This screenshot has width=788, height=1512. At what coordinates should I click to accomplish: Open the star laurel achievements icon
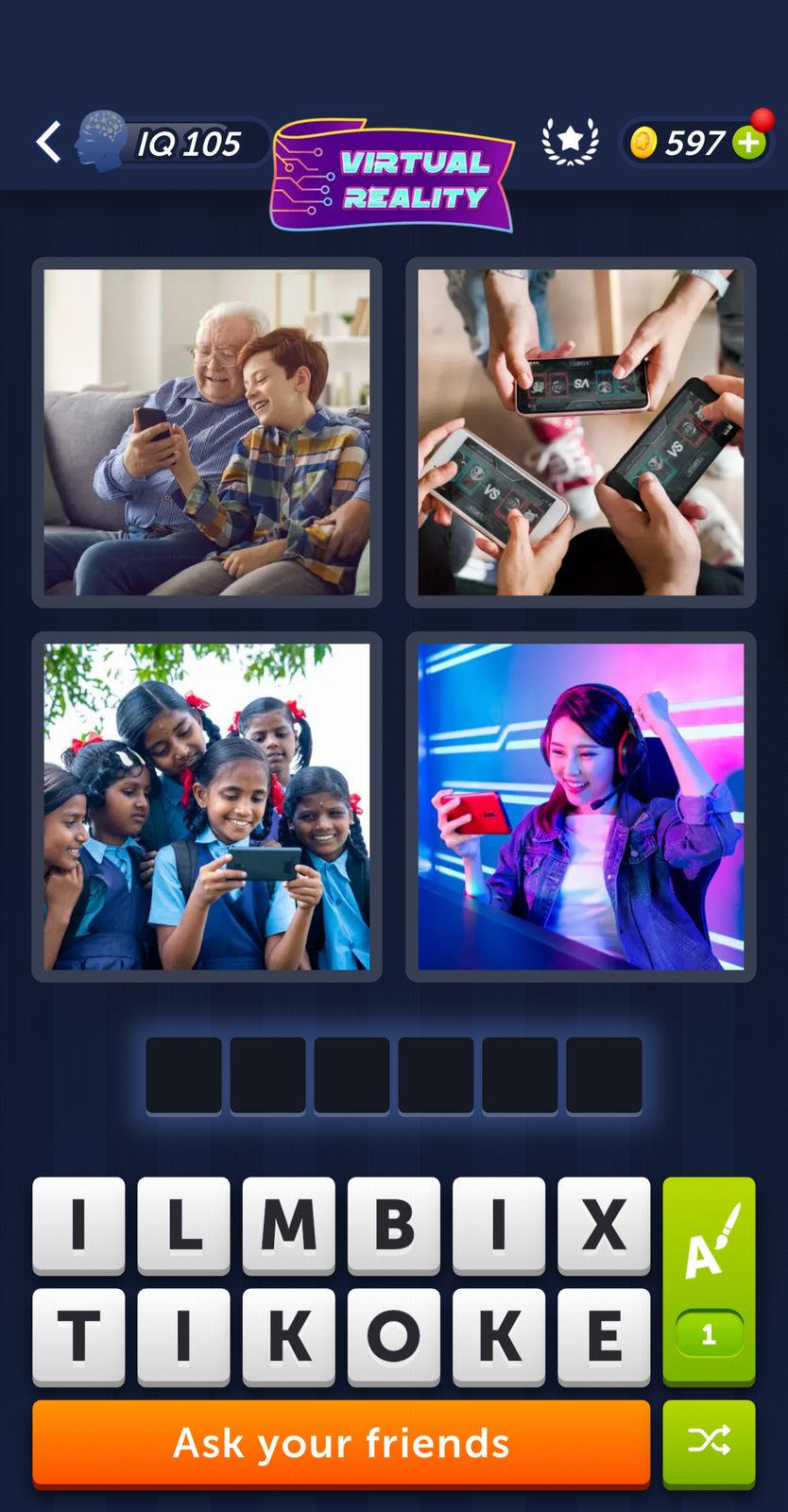pos(570,143)
